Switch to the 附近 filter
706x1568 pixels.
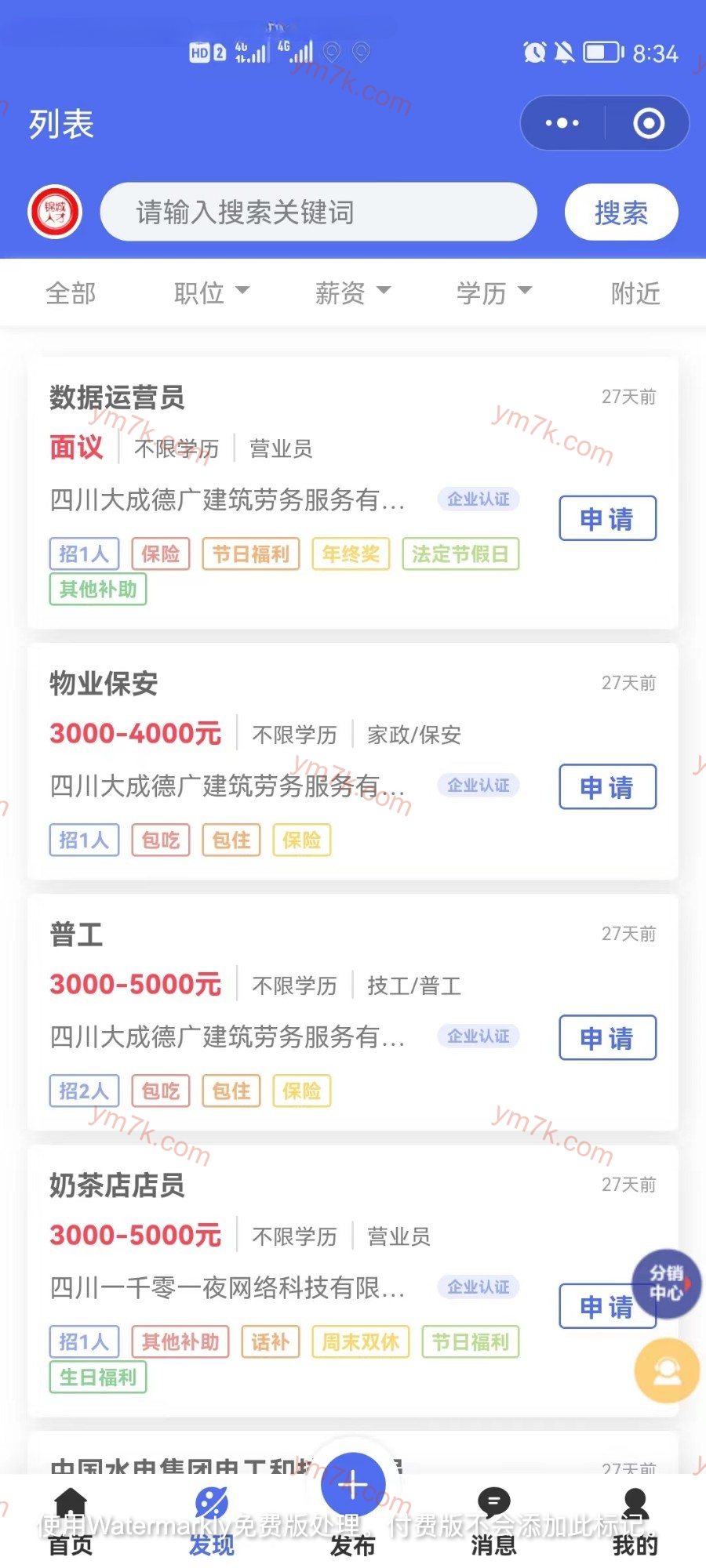[635, 293]
